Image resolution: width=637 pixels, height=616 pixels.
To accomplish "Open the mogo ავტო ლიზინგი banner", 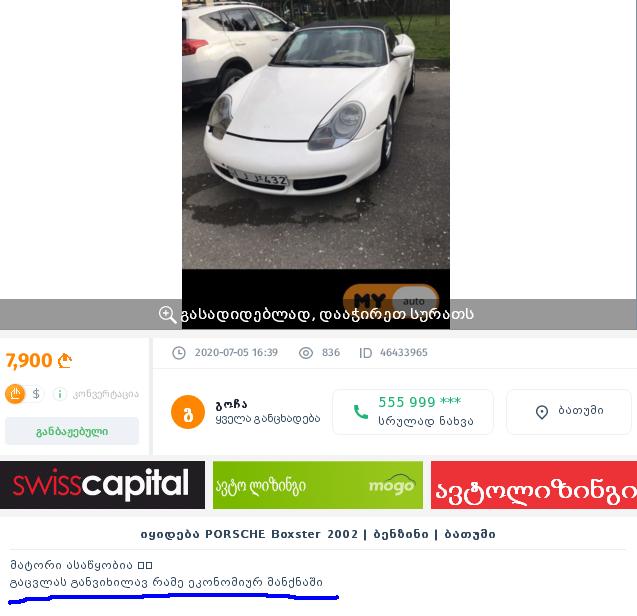I will (x=317, y=485).
